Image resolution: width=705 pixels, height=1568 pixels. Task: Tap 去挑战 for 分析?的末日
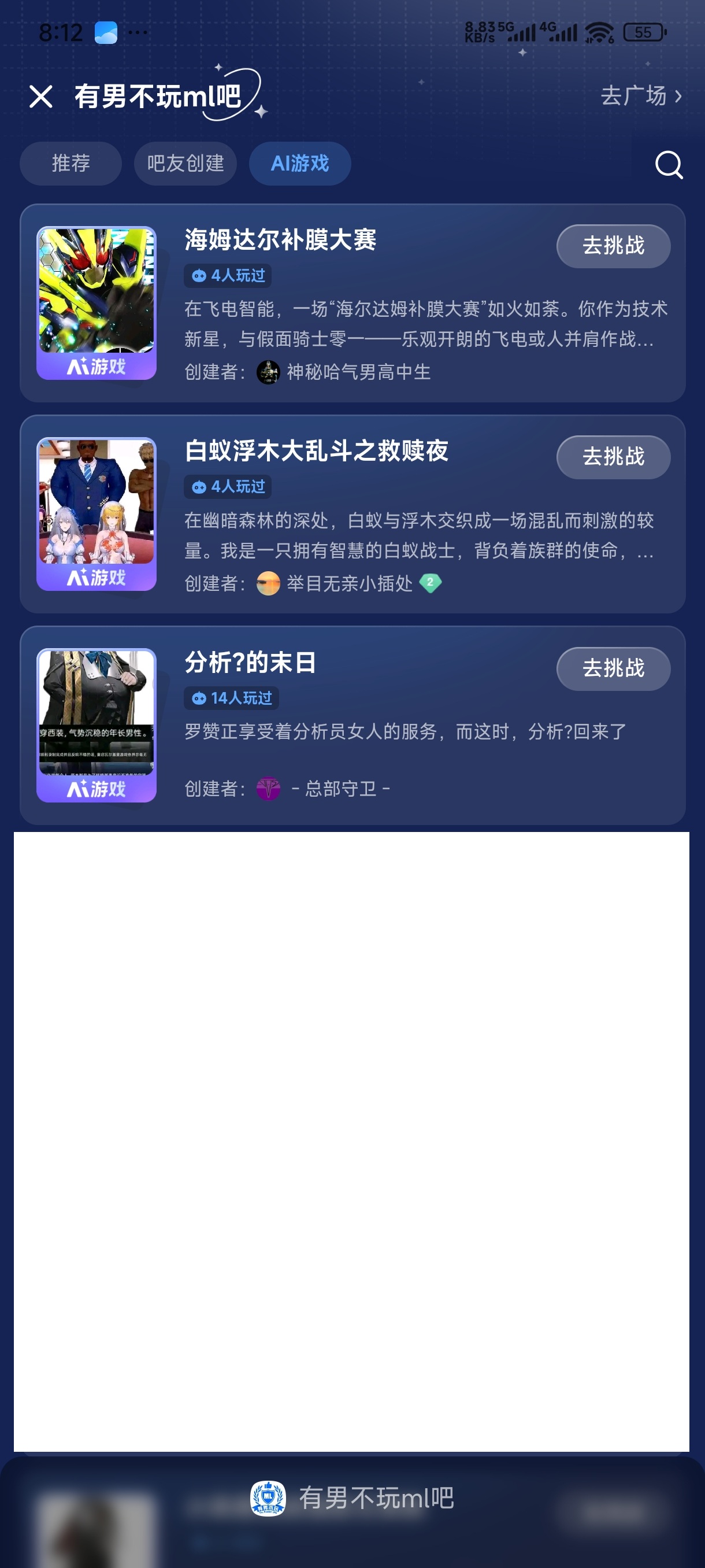[x=613, y=668]
